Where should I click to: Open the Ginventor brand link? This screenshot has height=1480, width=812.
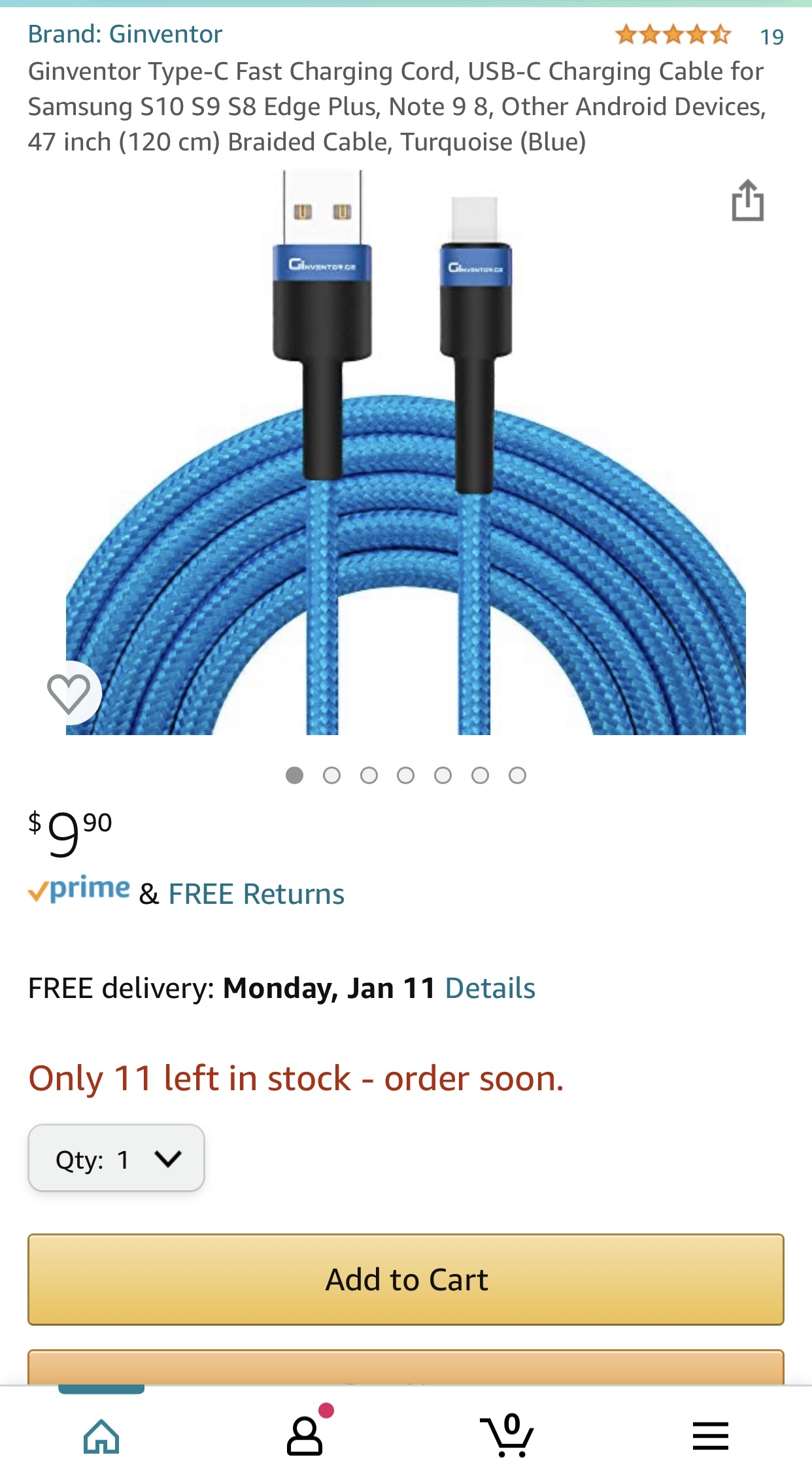[125, 34]
